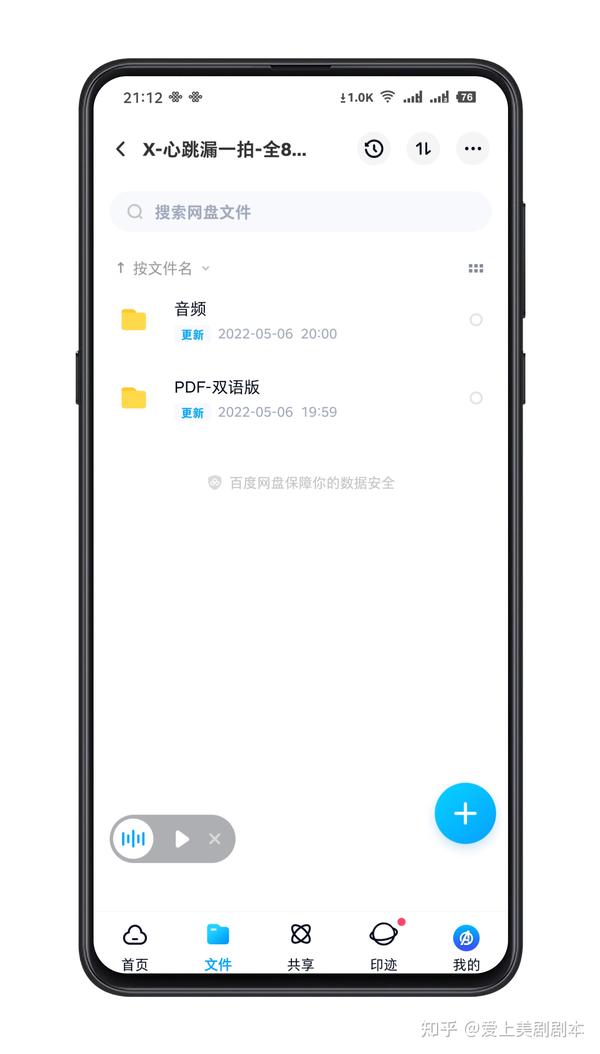The image size is (600, 1054).
Task: Open the recent history clock icon
Action: point(374,149)
